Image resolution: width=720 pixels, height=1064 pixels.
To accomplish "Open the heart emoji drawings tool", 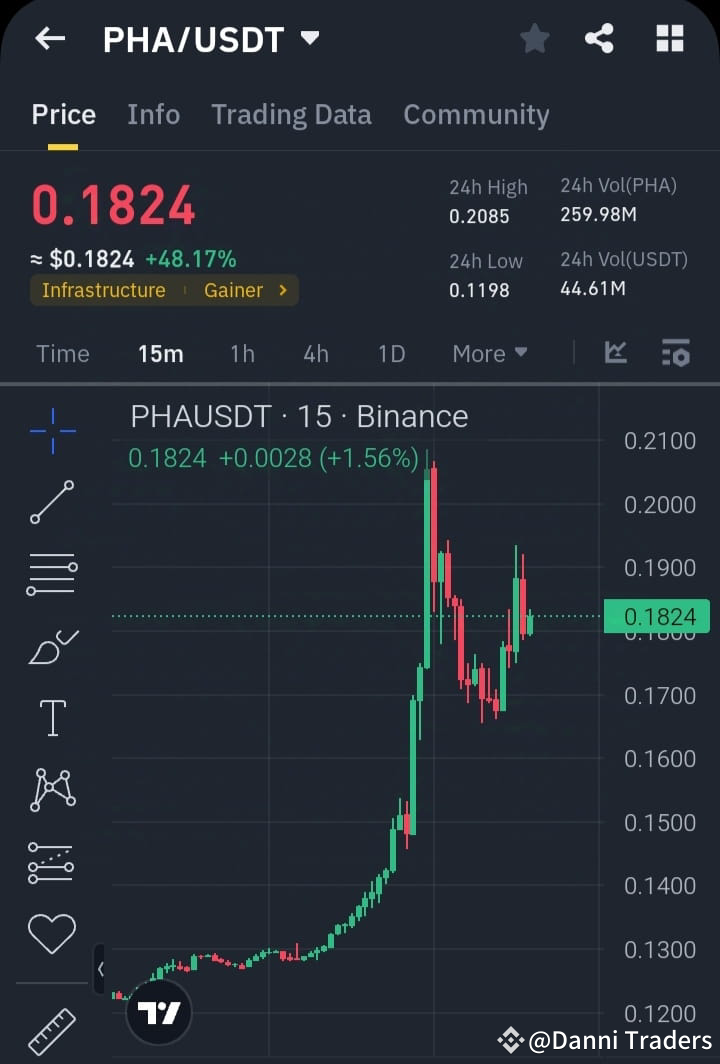I will pyautogui.click(x=52, y=933).
